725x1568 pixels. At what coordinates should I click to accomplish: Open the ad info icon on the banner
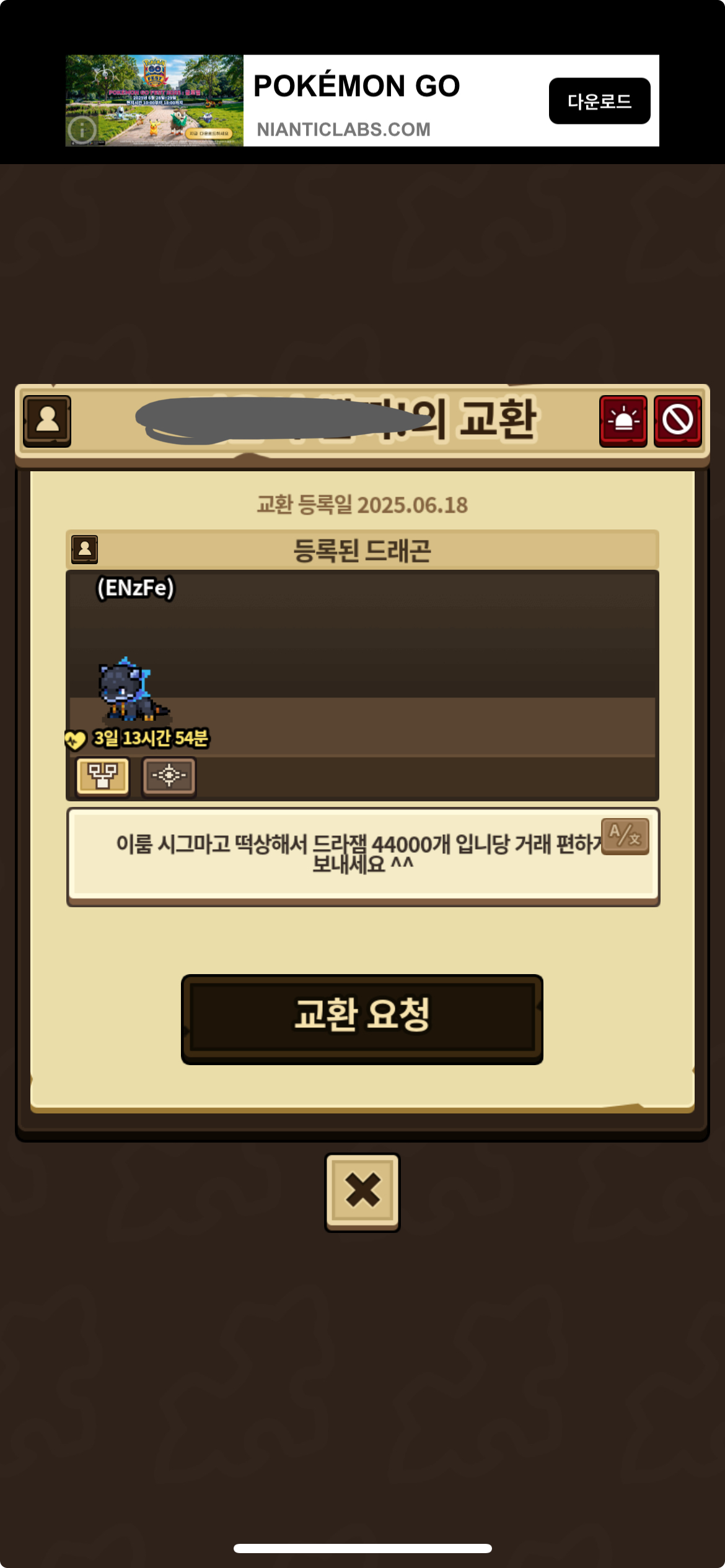point(82,129)
